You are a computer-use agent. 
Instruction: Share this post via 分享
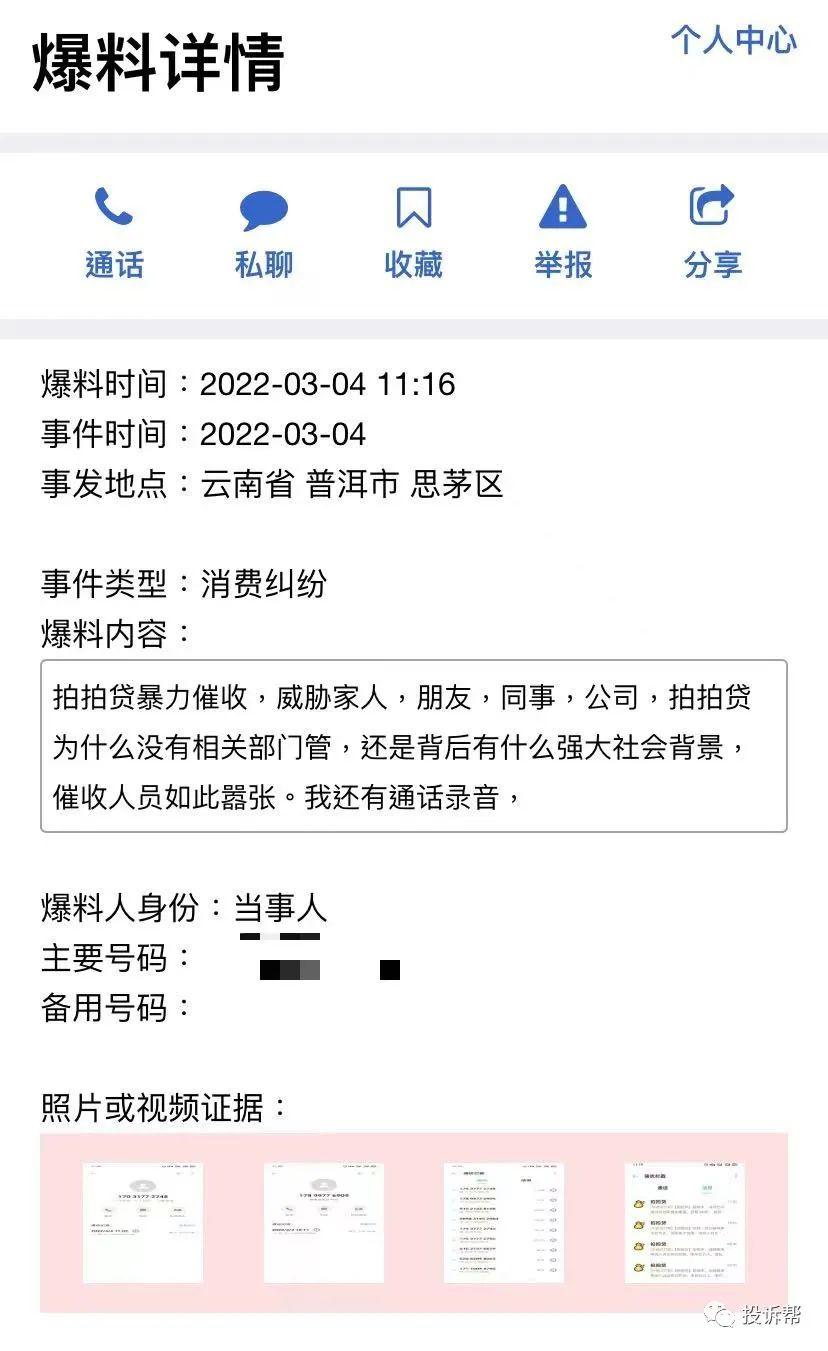[x=713, y=233]
